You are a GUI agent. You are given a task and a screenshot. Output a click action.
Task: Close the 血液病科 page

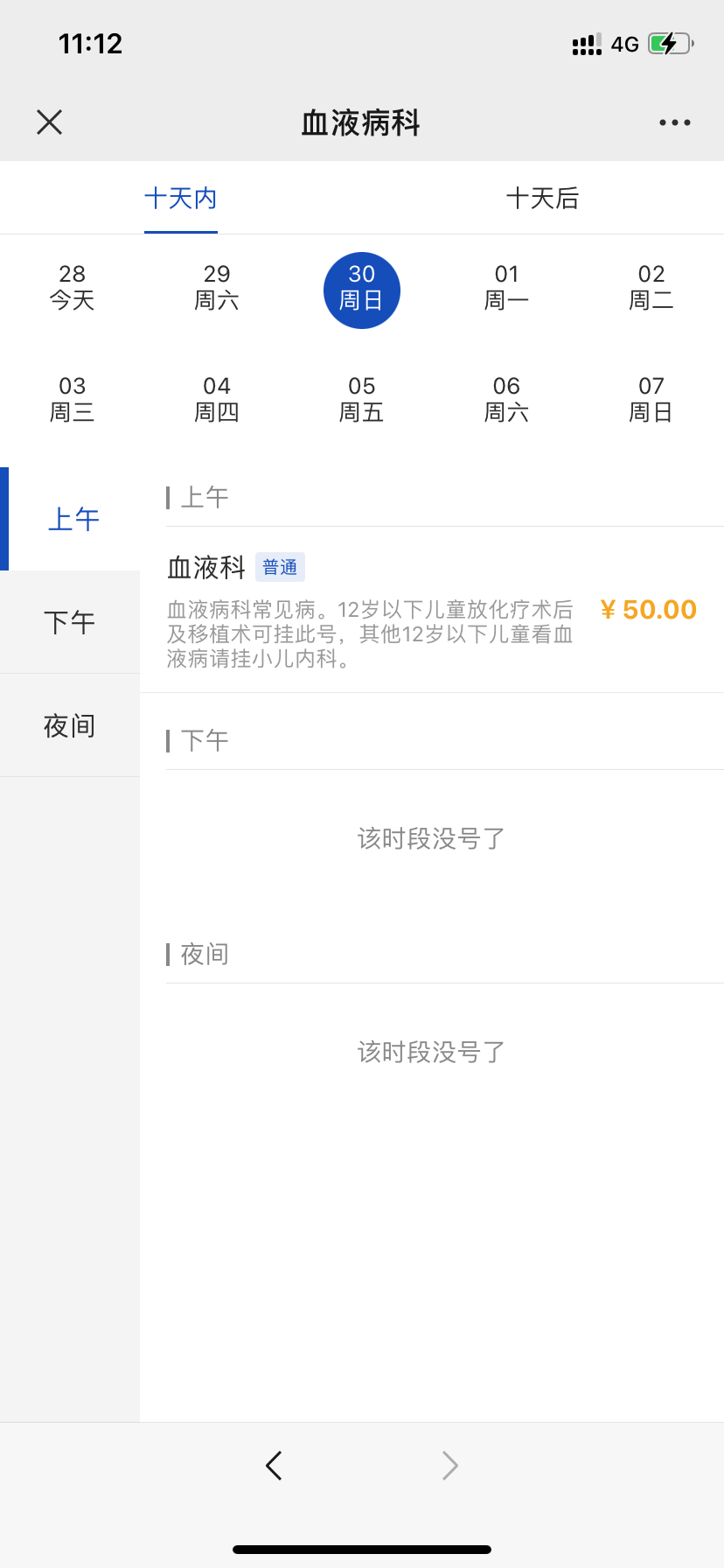click(x=50, y=122)
